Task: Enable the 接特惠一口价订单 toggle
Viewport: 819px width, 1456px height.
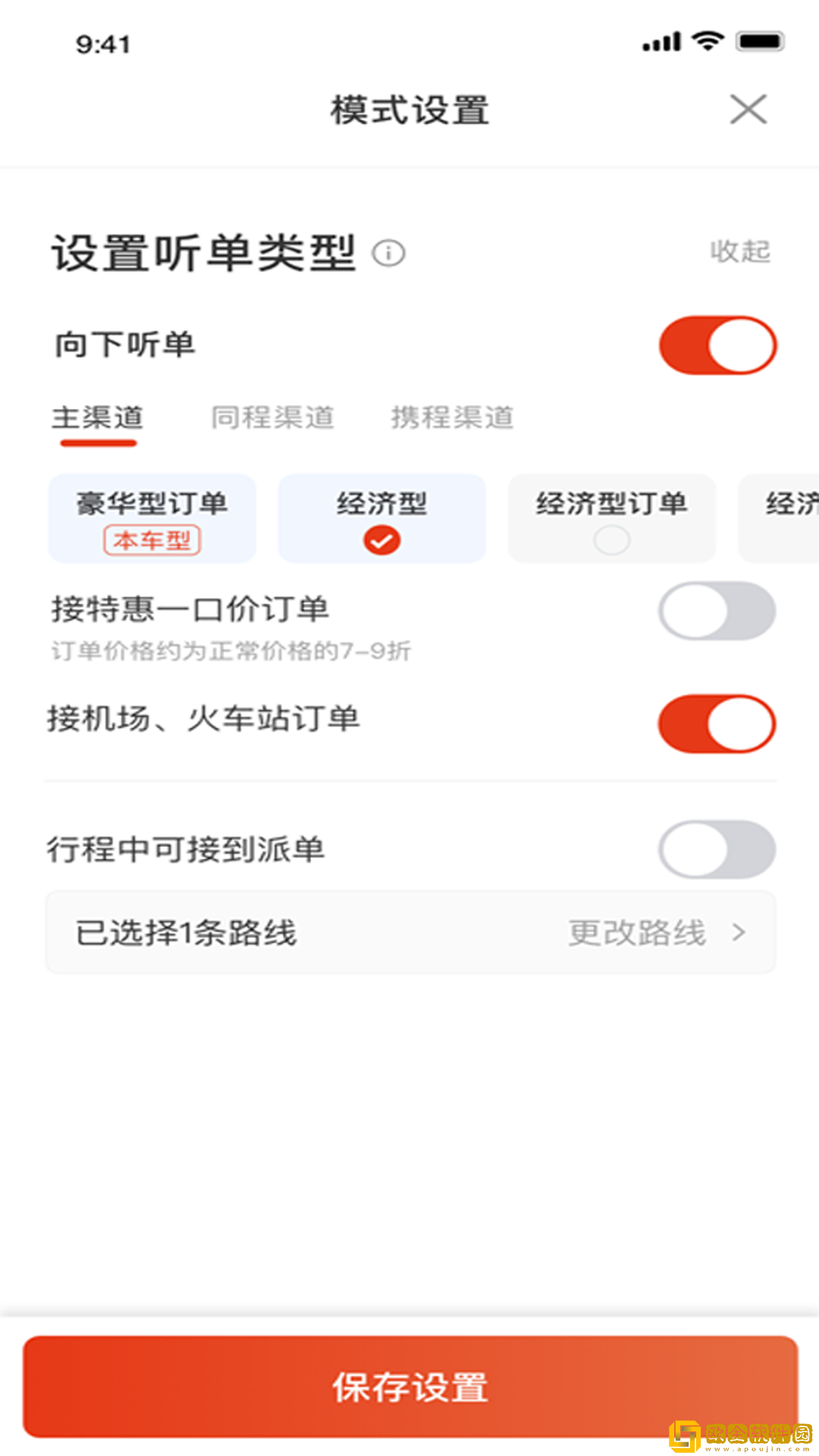Action: coord(716,611)
